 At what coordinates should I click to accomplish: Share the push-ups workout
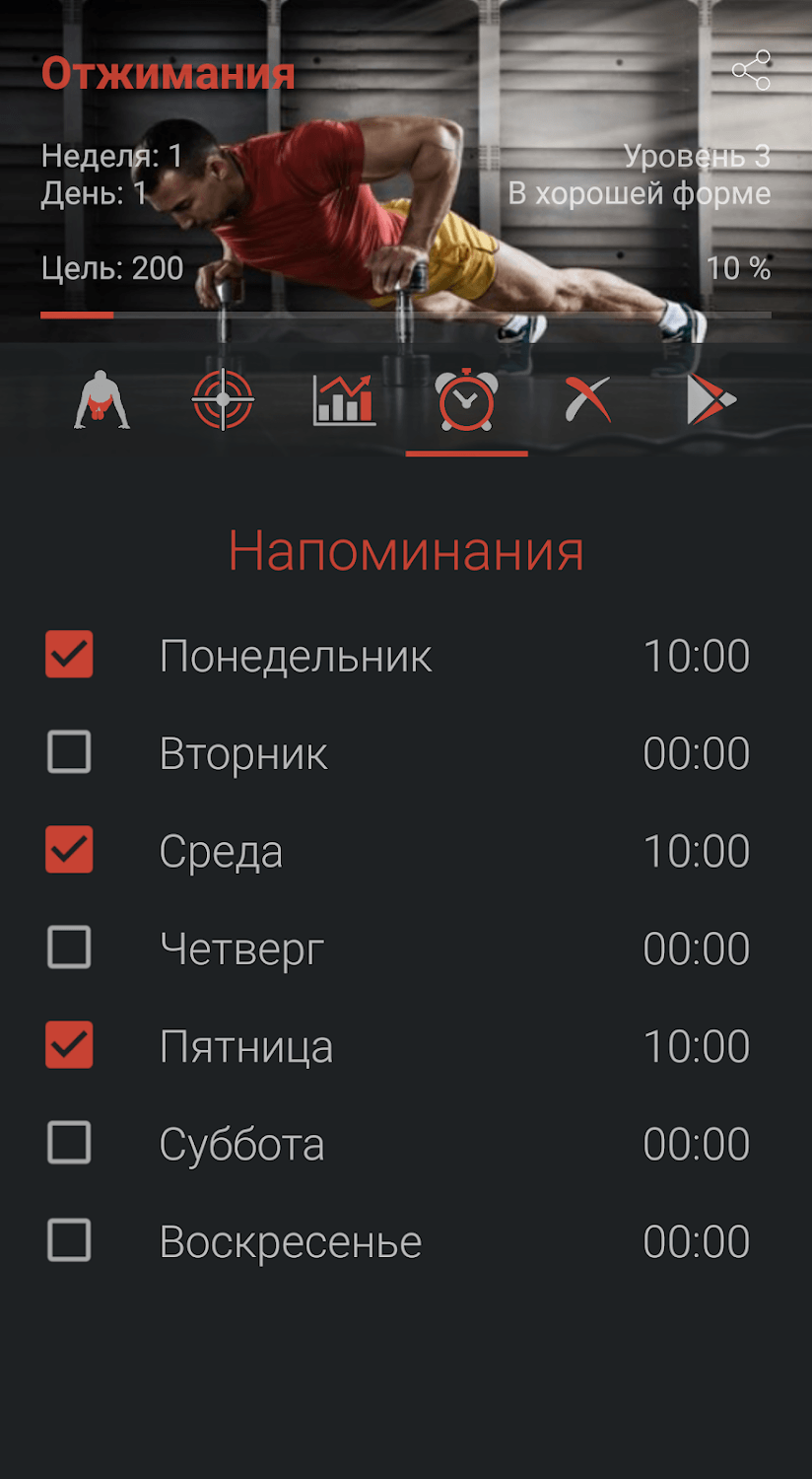(x=751, y=71)
